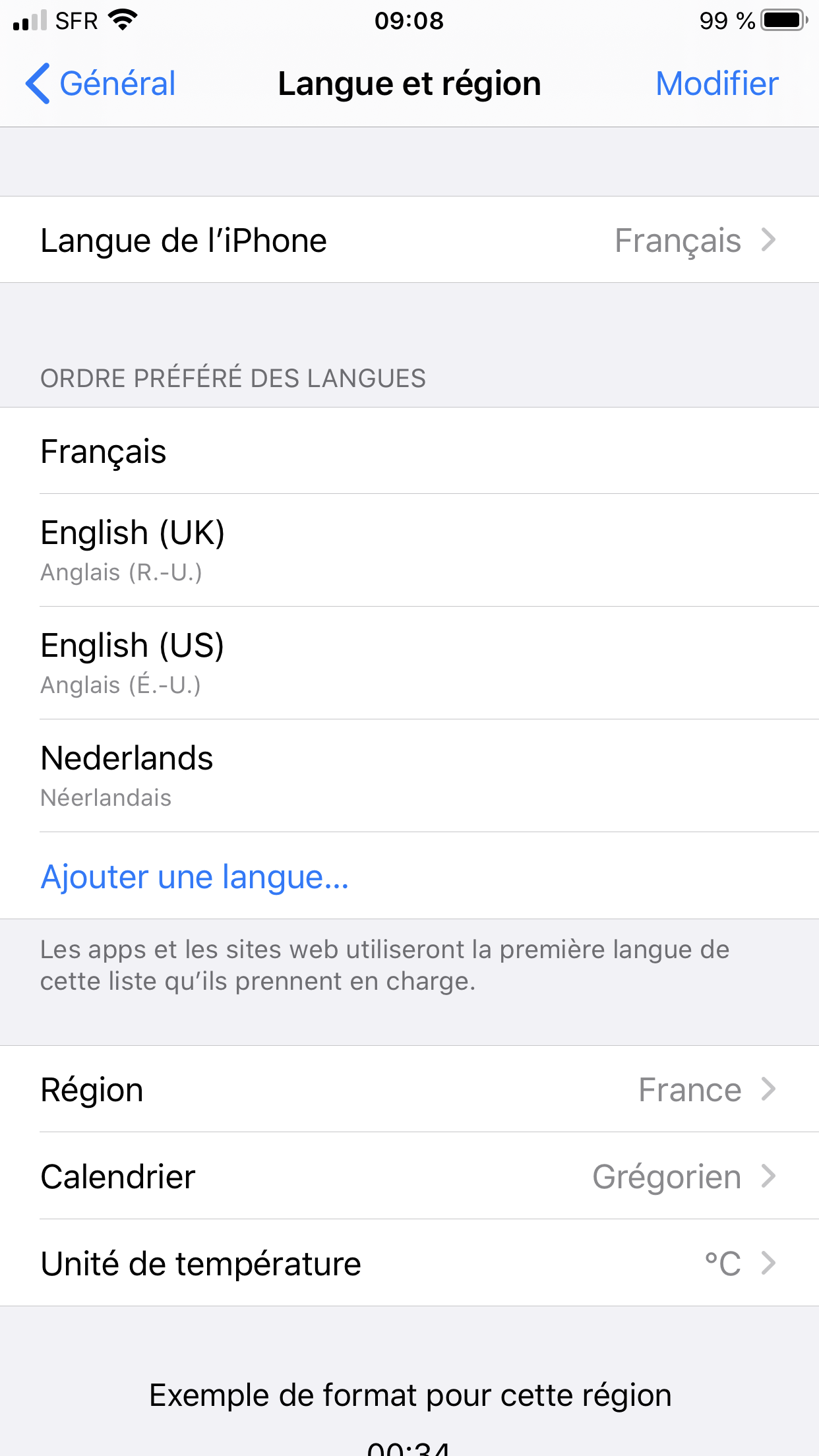Open the Région setting
This screenshot has width=819, height=1456.
point(409,1089)
